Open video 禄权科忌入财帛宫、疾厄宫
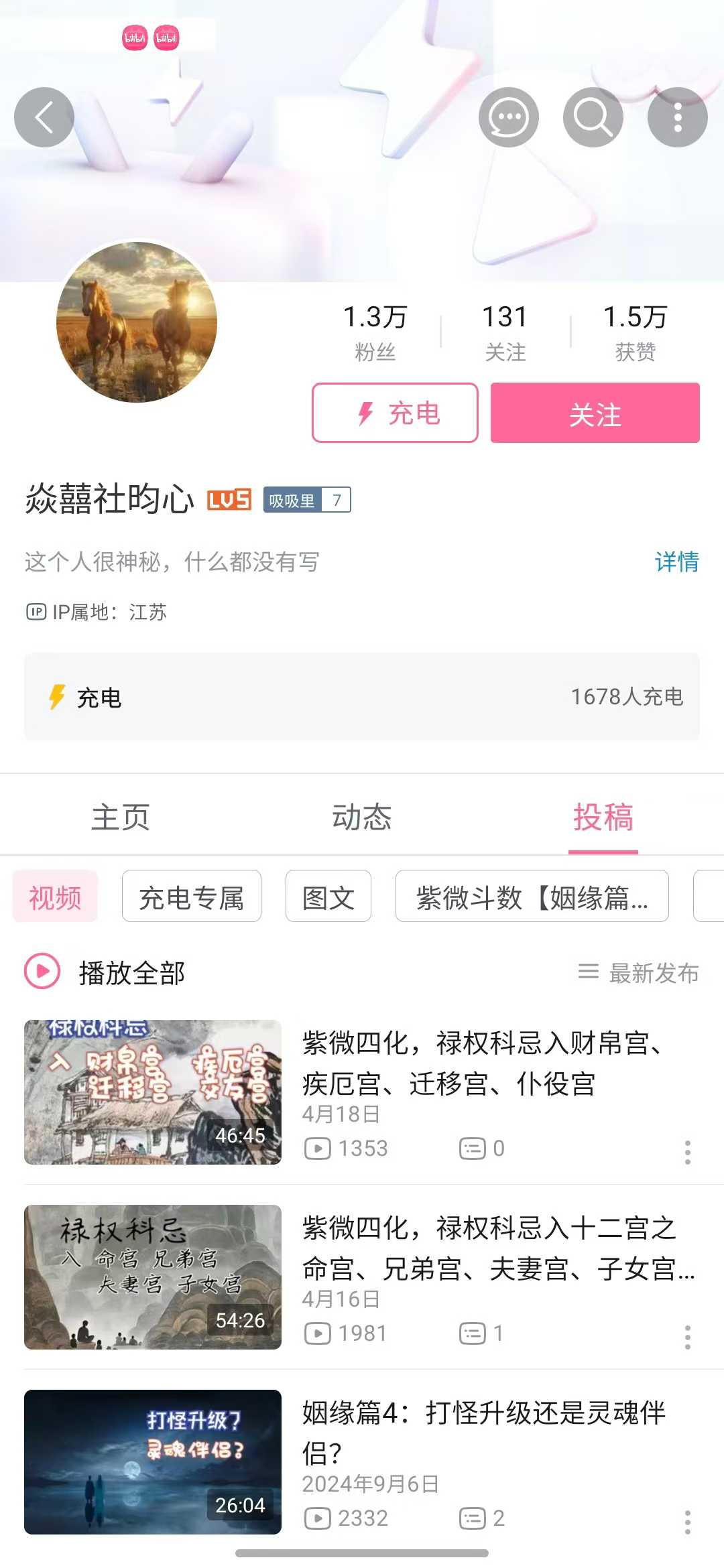724x1568 pixels. (x=481, y=1063)
